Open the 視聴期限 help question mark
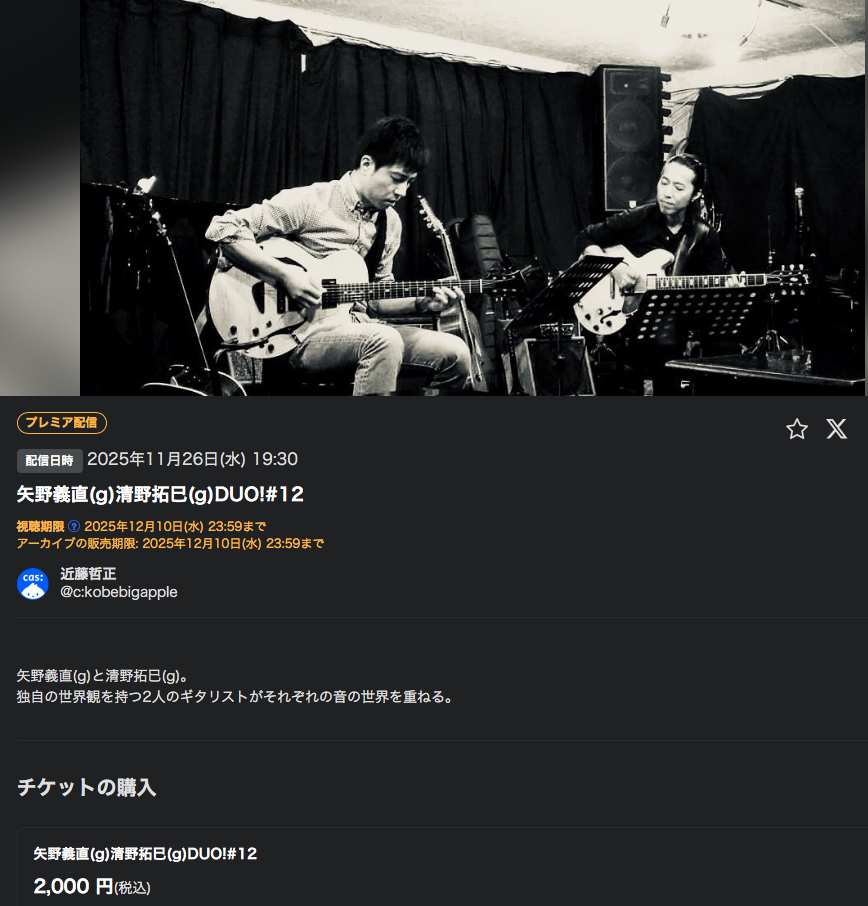The height and width of the screenshot is (906, 868). coord(74,526)
